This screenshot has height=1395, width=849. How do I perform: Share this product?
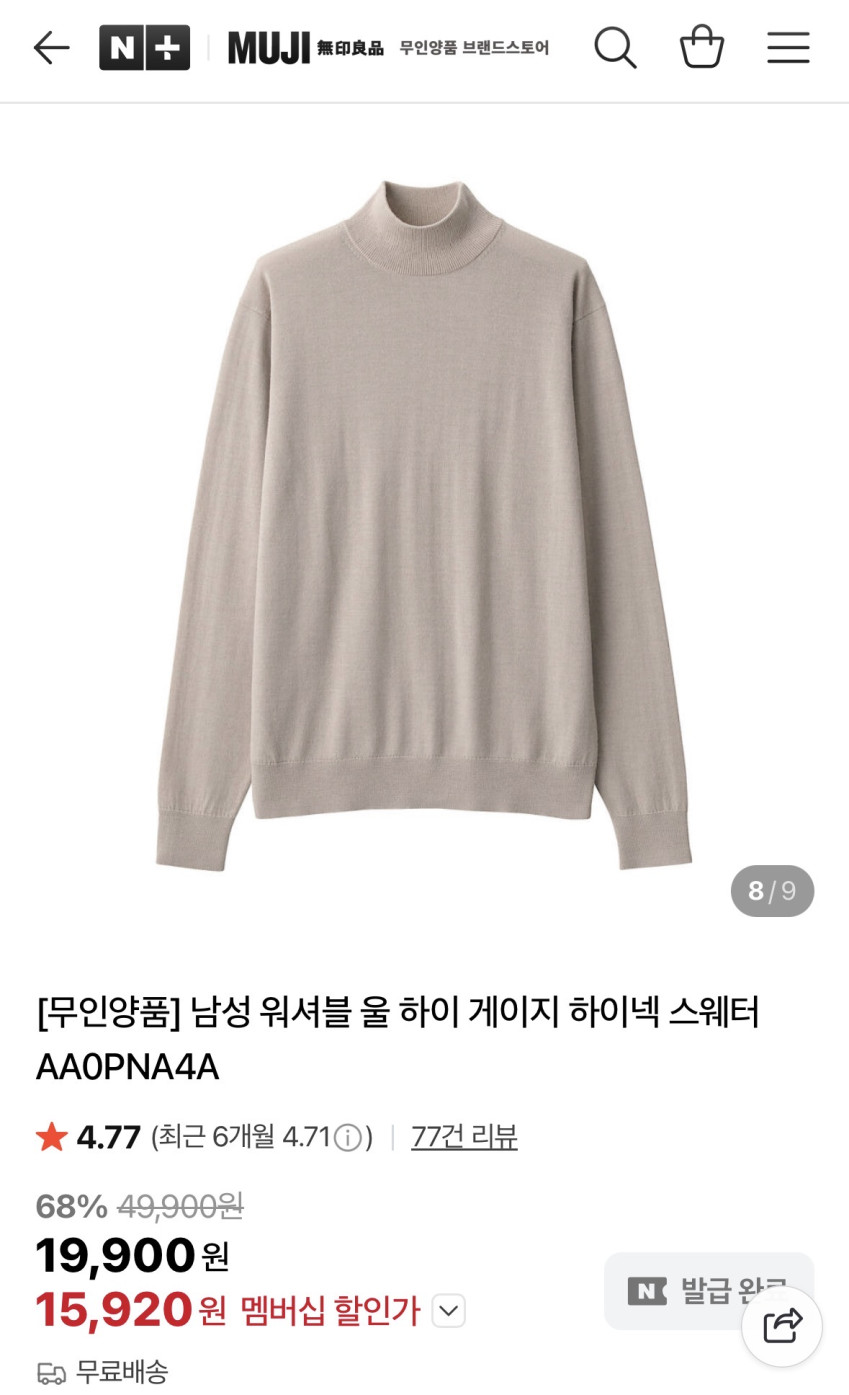(x=782, y=1326)
